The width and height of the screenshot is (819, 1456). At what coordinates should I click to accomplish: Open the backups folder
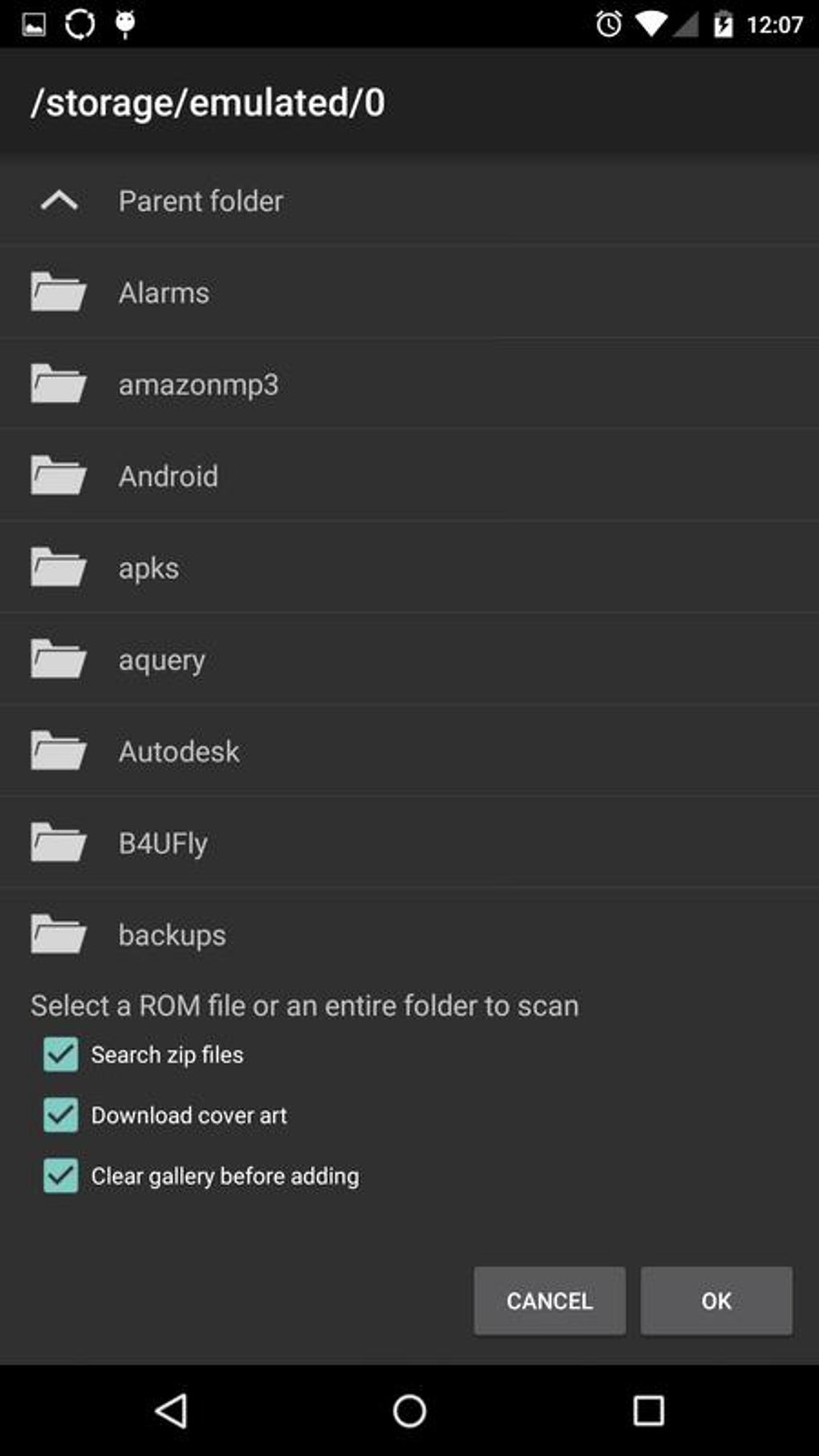pyautogui.click(x=409, y=934)
